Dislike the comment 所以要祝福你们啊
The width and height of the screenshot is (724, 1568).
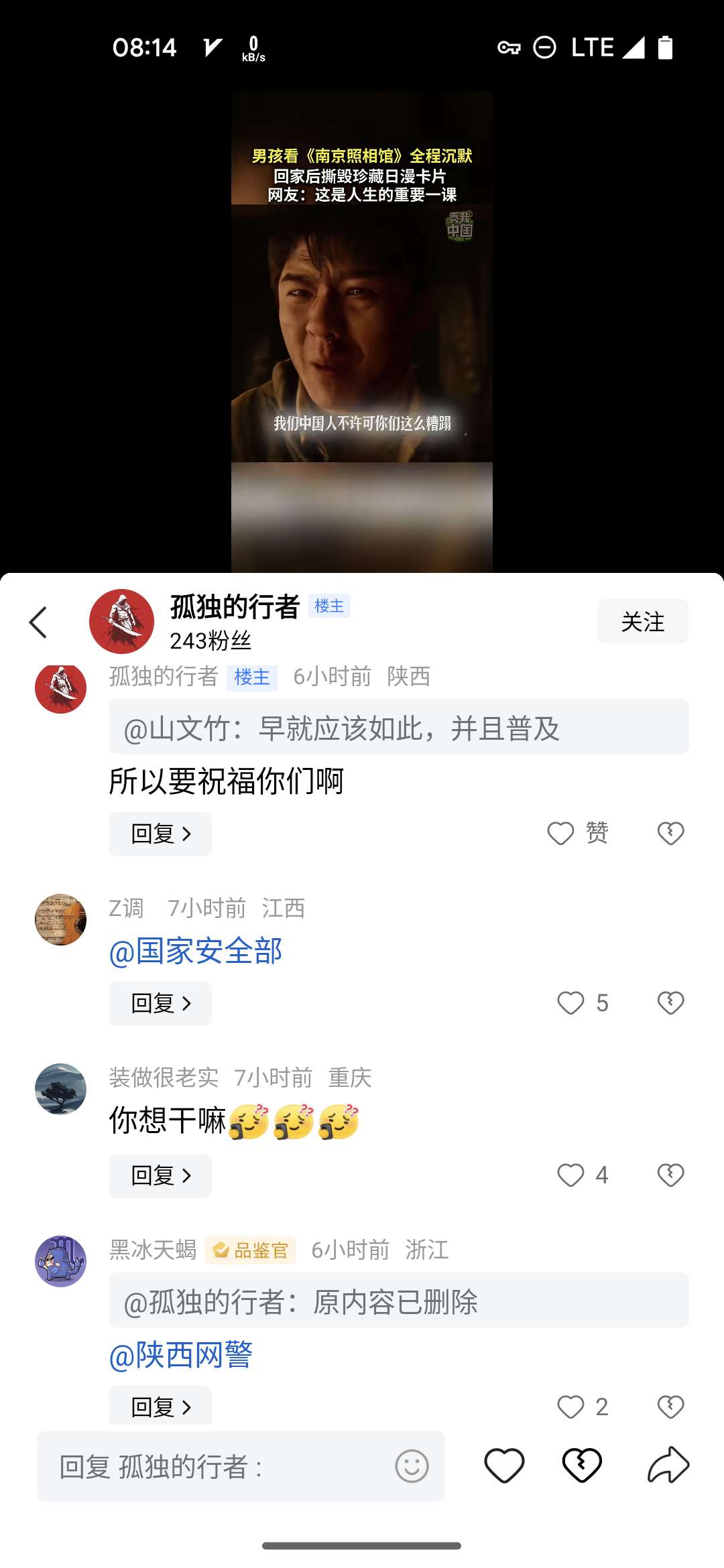pyautogui.click(x=670, y=834)
